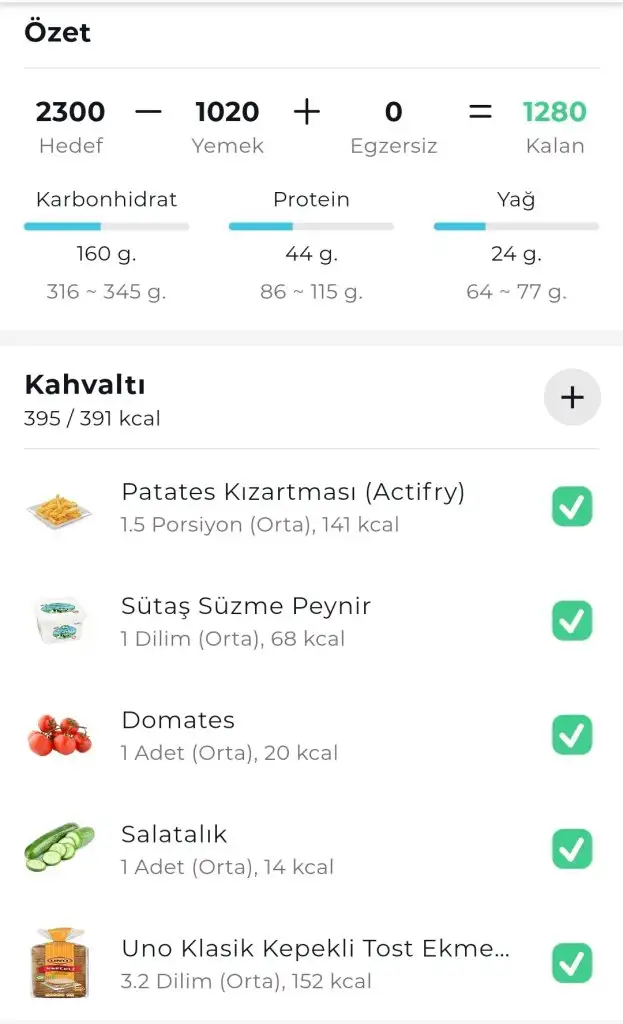Open the Salatalık entry
Image resolution: width=623 pixels, height=1024 pixels.
[x=227, y=849]
